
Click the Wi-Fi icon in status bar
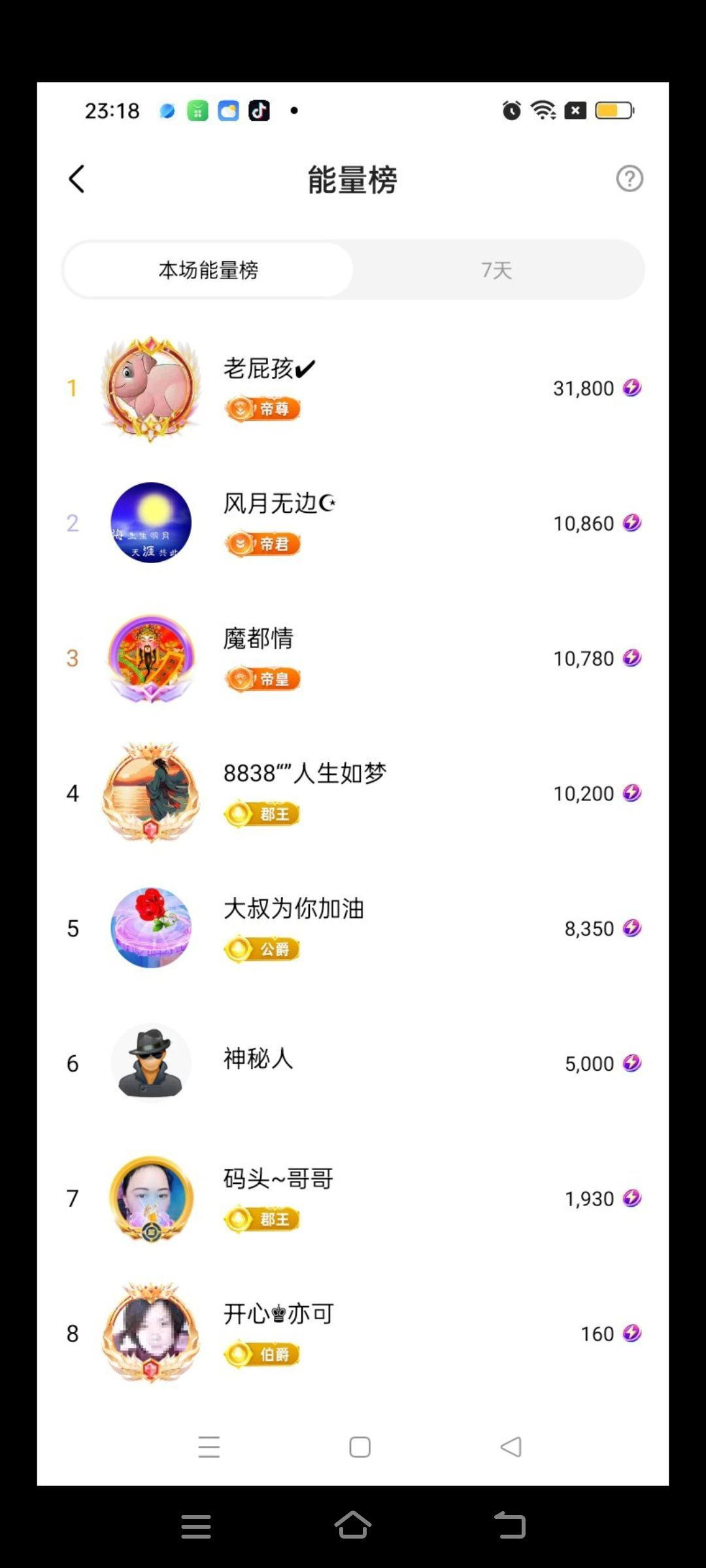click(x=543, y=110)
